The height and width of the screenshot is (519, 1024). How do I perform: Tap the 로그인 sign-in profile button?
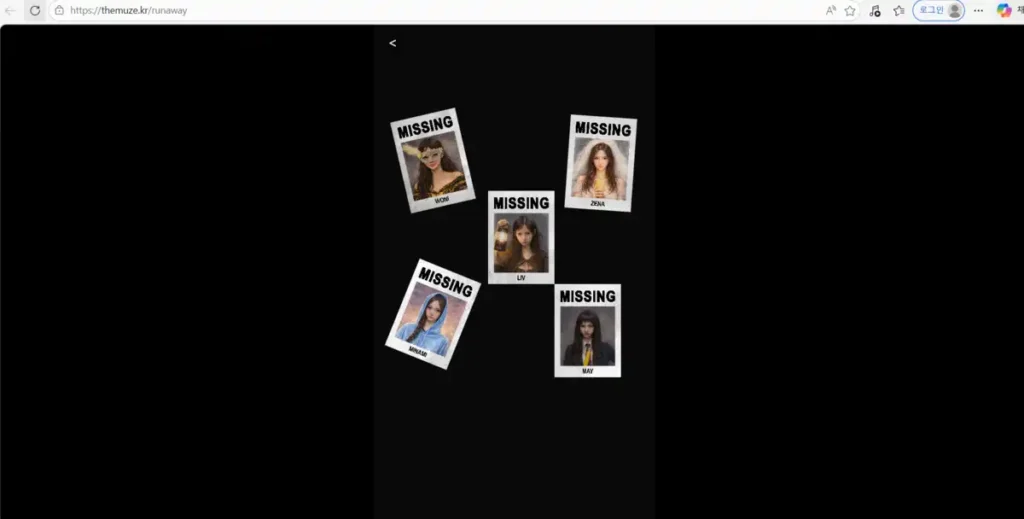pos(939,10)
